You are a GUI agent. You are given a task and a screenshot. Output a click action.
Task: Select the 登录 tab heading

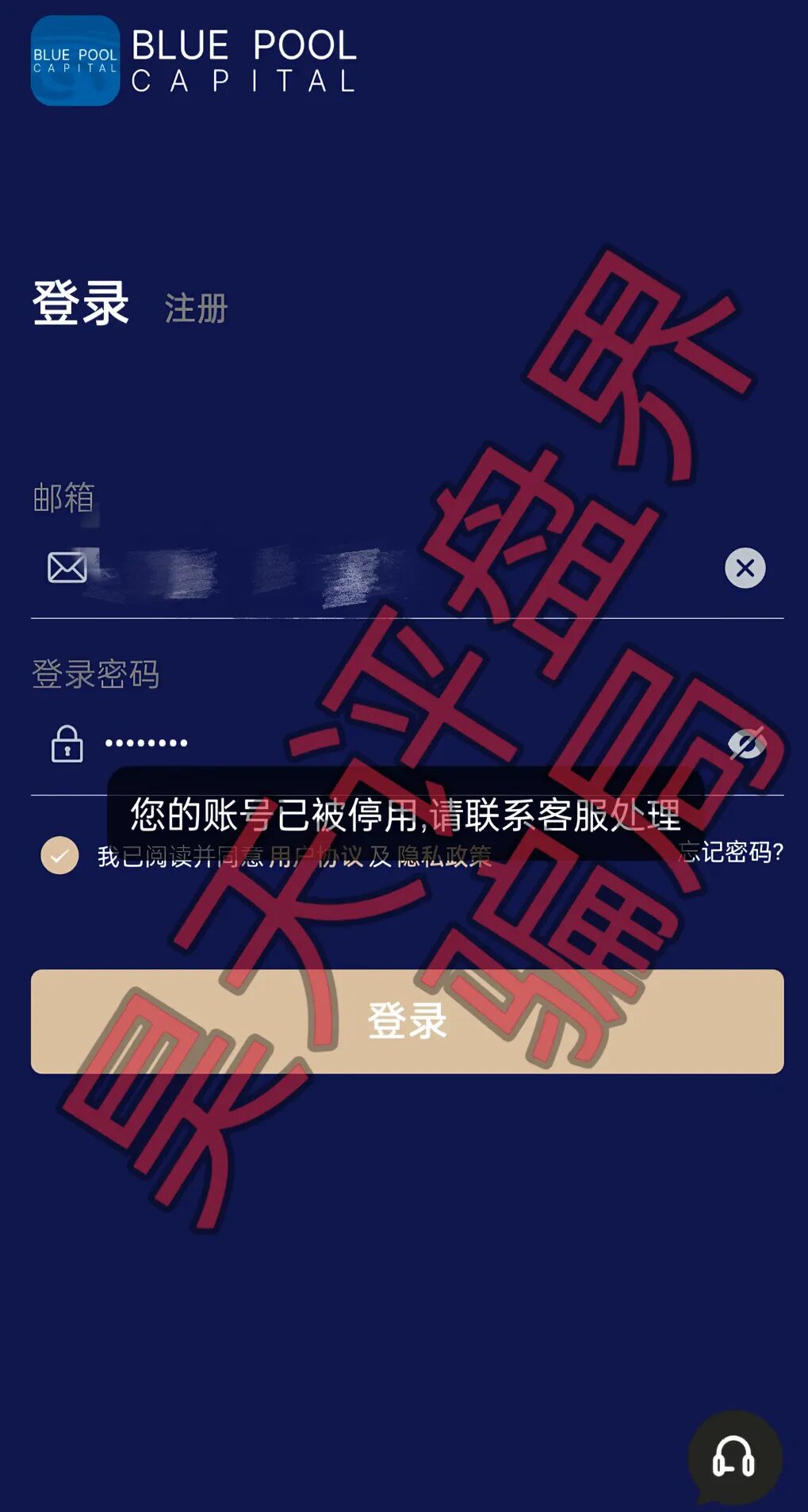pyautogui.click(x=80, y=303)
